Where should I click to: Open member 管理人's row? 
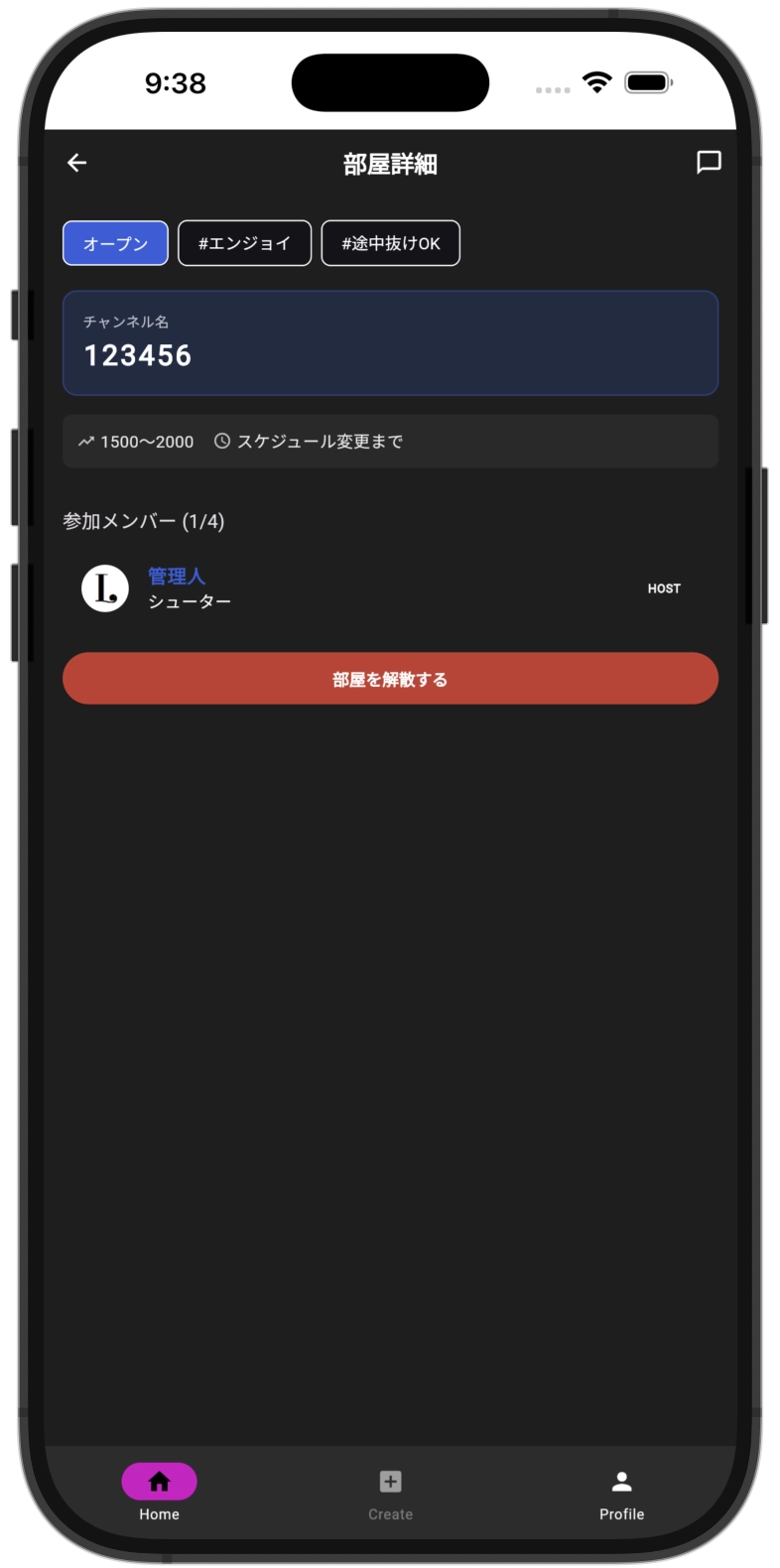[390, 588]
